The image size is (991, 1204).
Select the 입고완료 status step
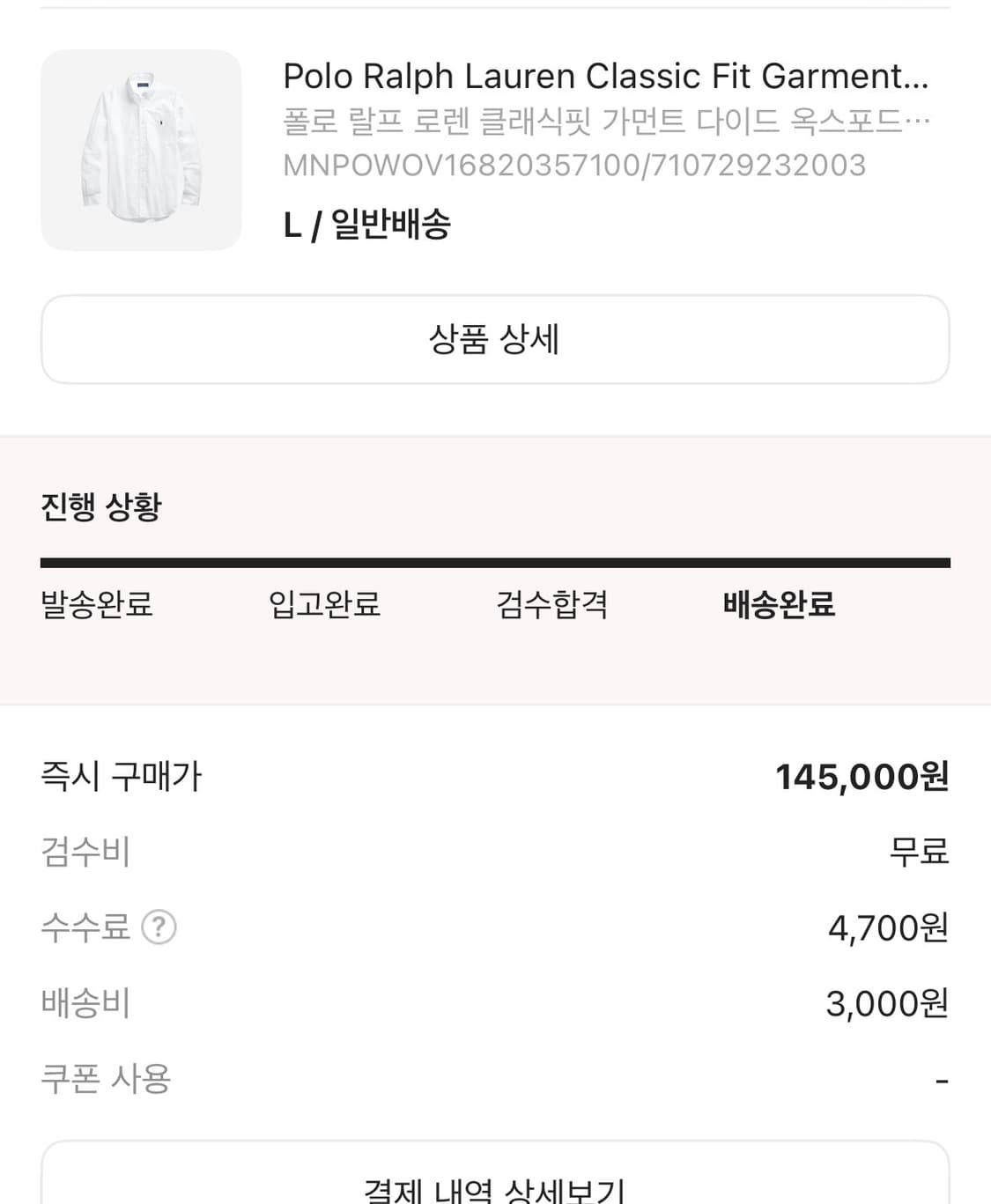(x=324, y=604)
